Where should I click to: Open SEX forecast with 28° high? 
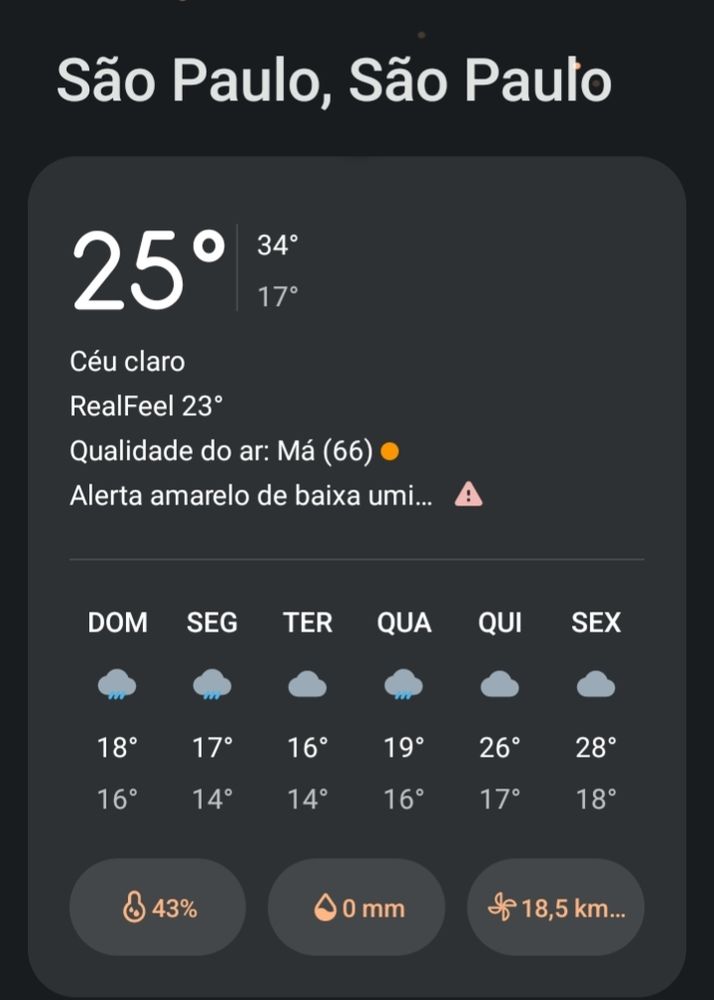pyautogui.click(x=596, y=710)
